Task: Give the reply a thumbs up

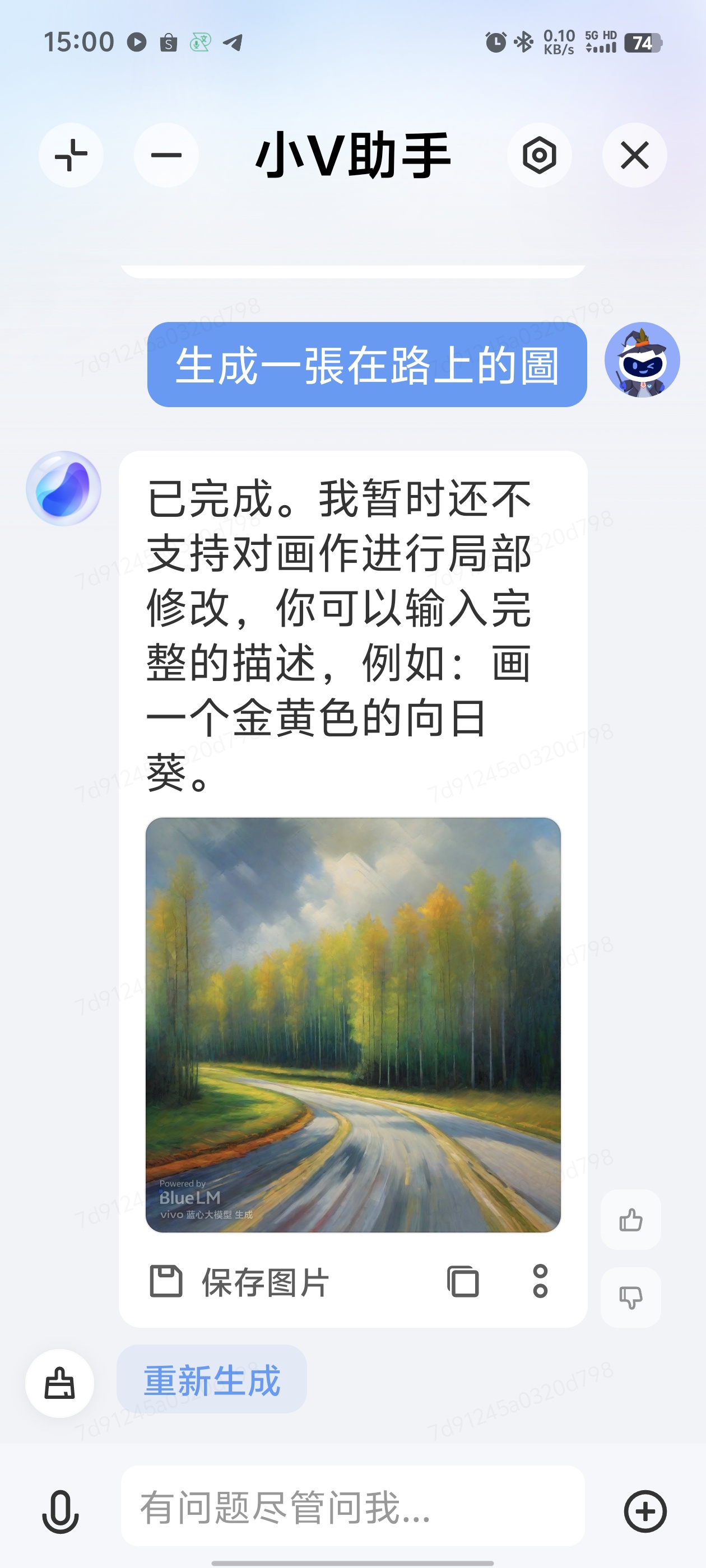Action: click(x=630, y=1220)
